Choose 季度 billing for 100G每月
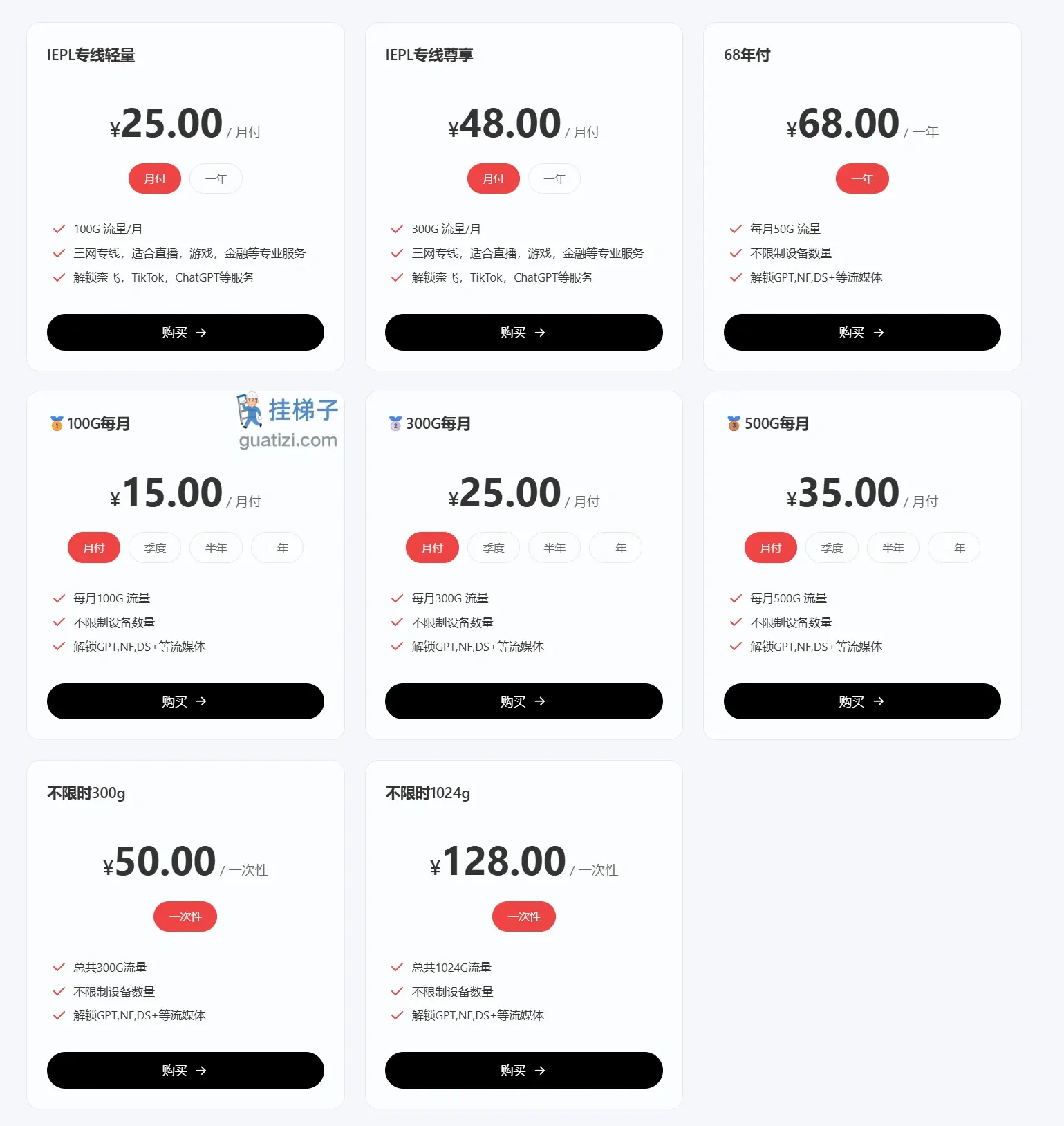1064x1126 pixels. (x=155, y=548)
